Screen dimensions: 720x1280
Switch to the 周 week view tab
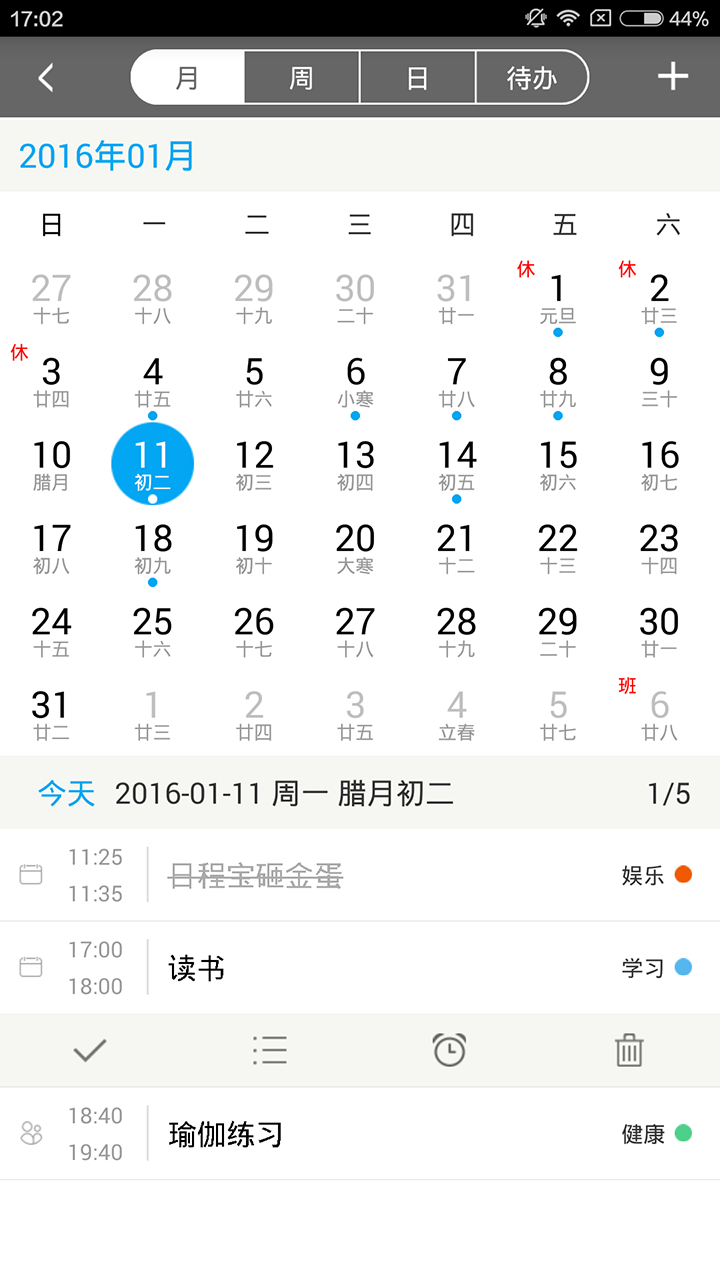pyautogui.click(x=302, y=78)
